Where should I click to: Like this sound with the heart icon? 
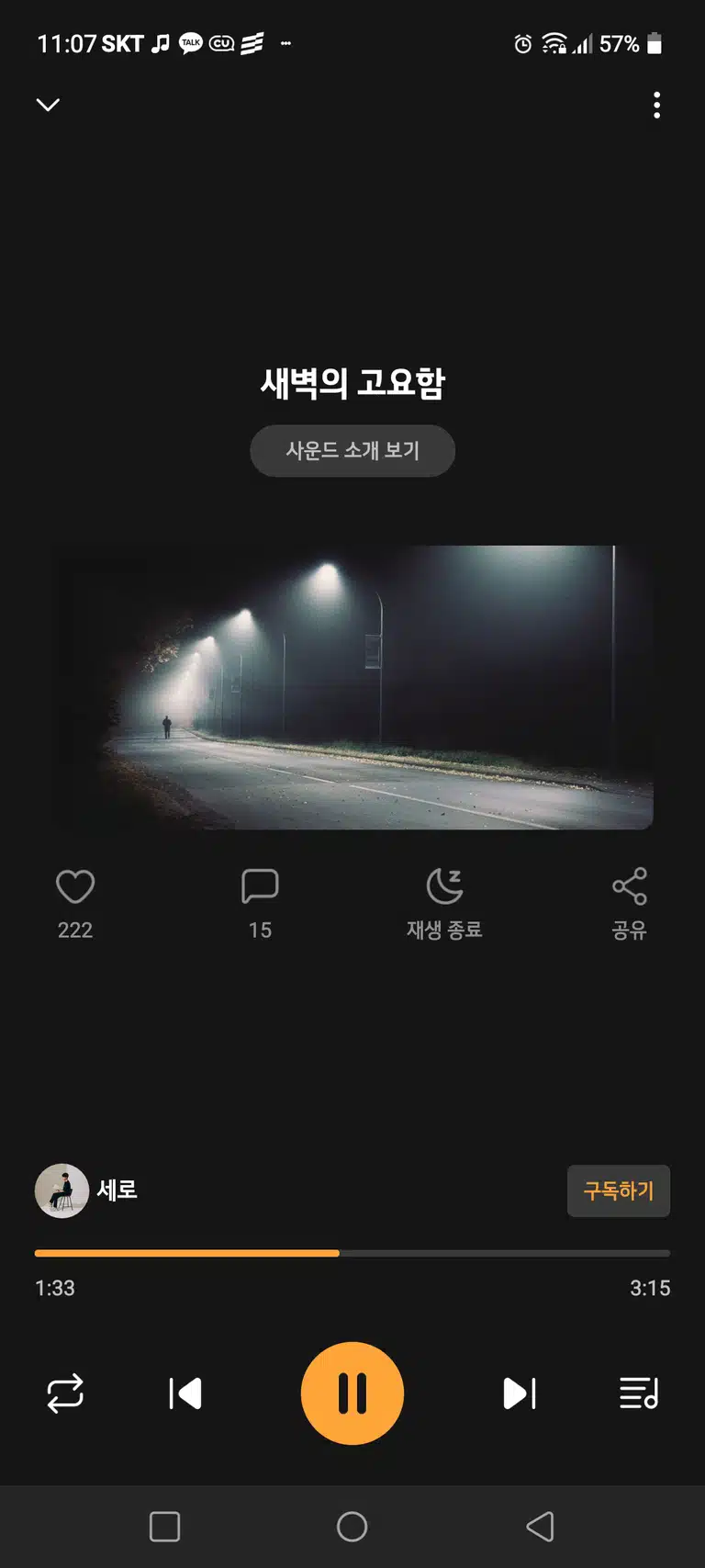tap(75, 887)
